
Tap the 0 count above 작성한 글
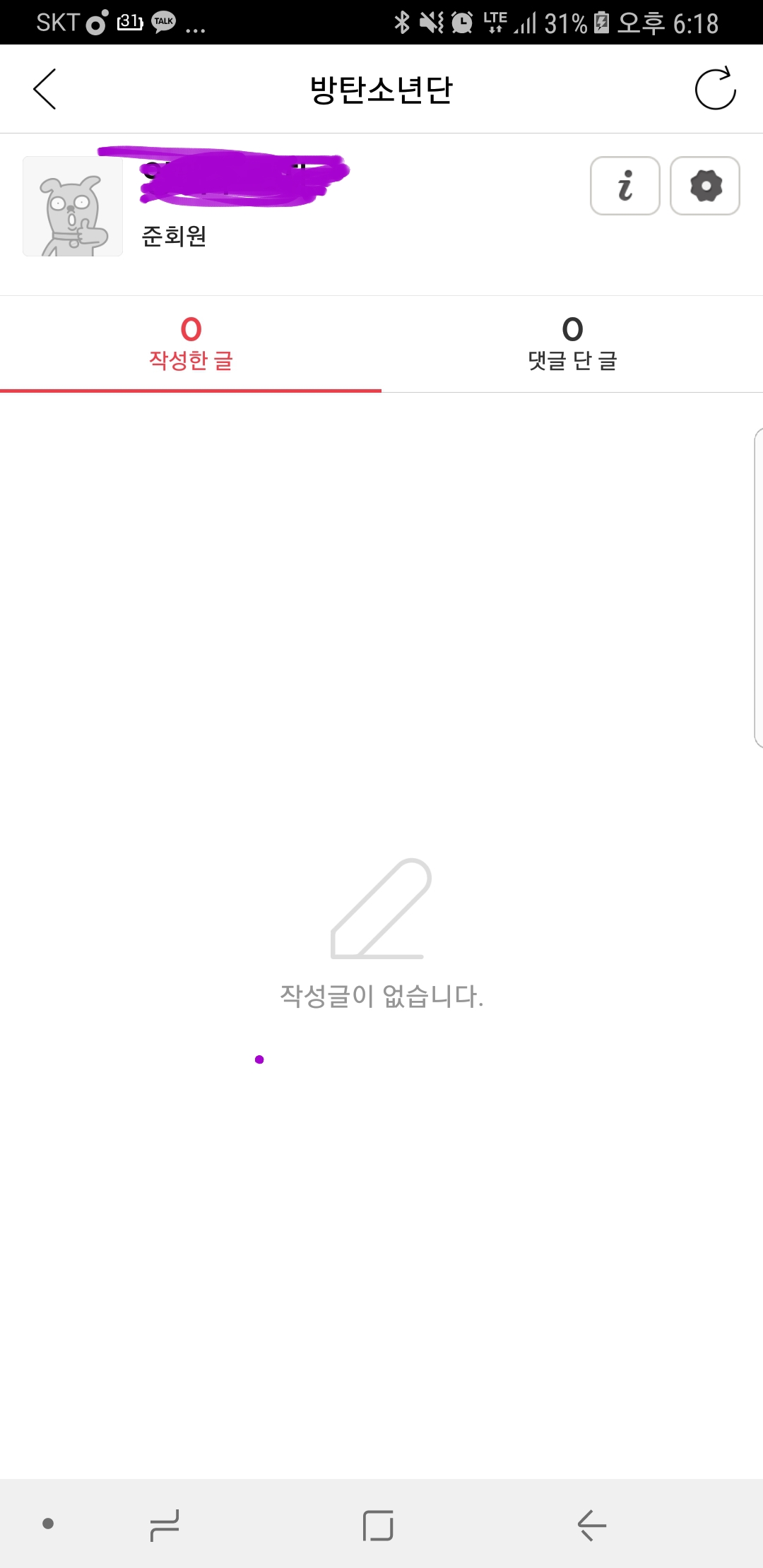[191, 328]
